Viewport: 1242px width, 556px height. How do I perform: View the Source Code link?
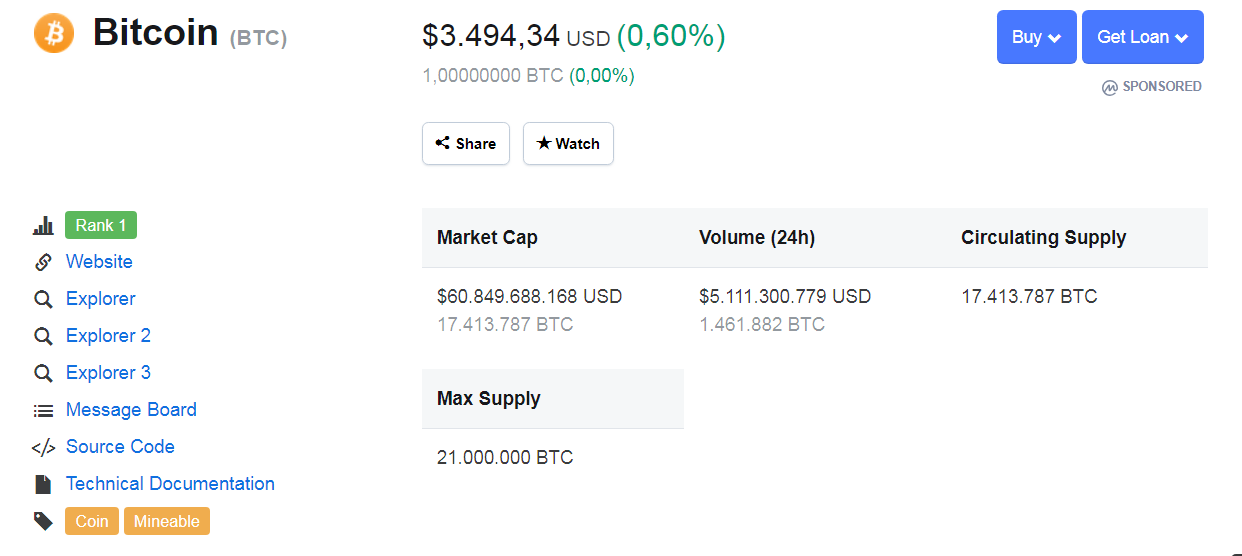[x=120, y=447]
